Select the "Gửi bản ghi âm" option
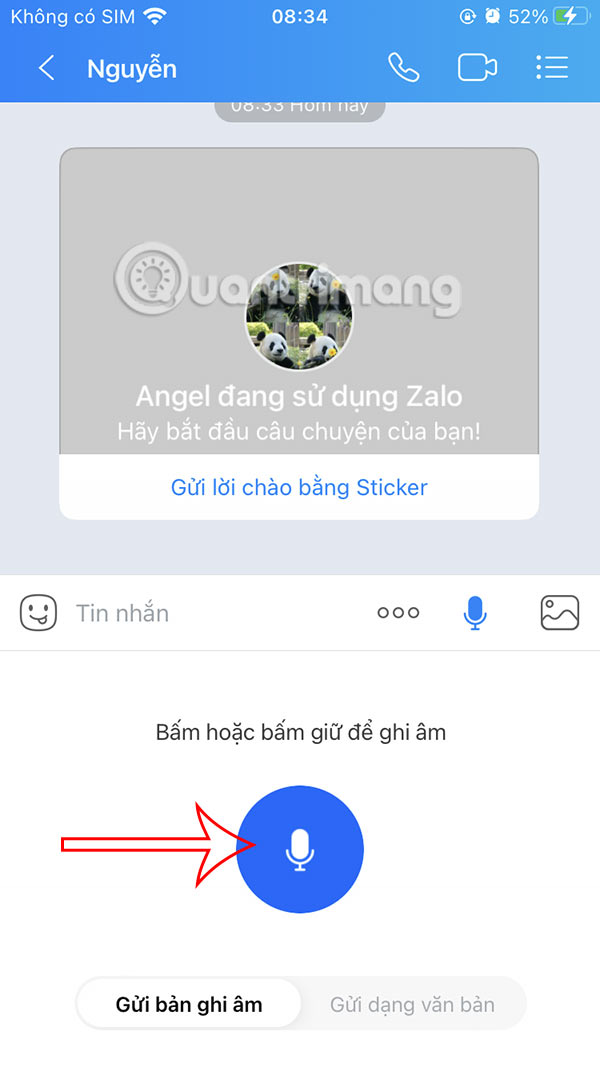The image size is (600, 1067). click(189, 1005)
